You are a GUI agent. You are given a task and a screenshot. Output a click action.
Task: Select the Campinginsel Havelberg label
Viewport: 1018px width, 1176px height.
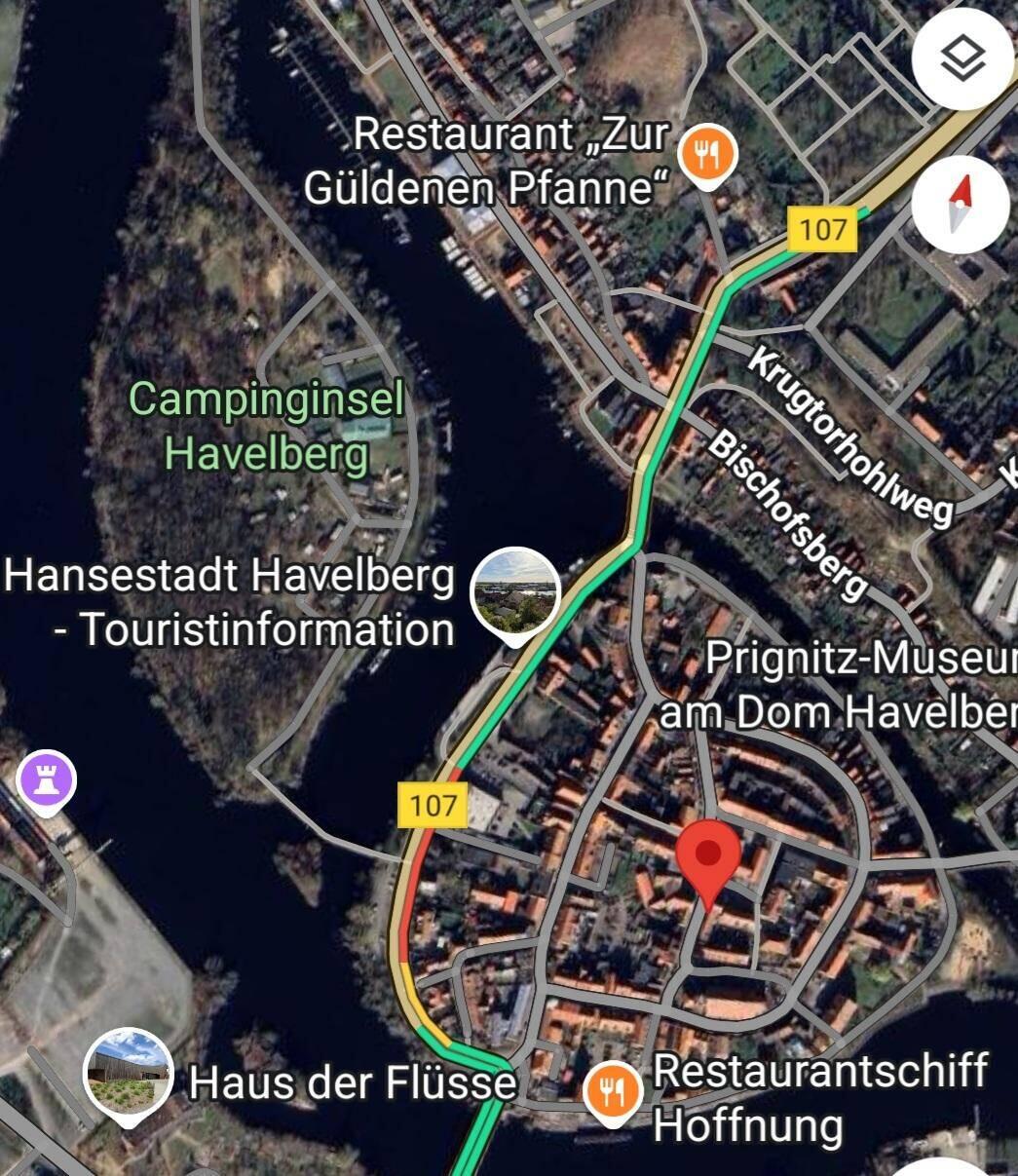click(x=266, y=426)
